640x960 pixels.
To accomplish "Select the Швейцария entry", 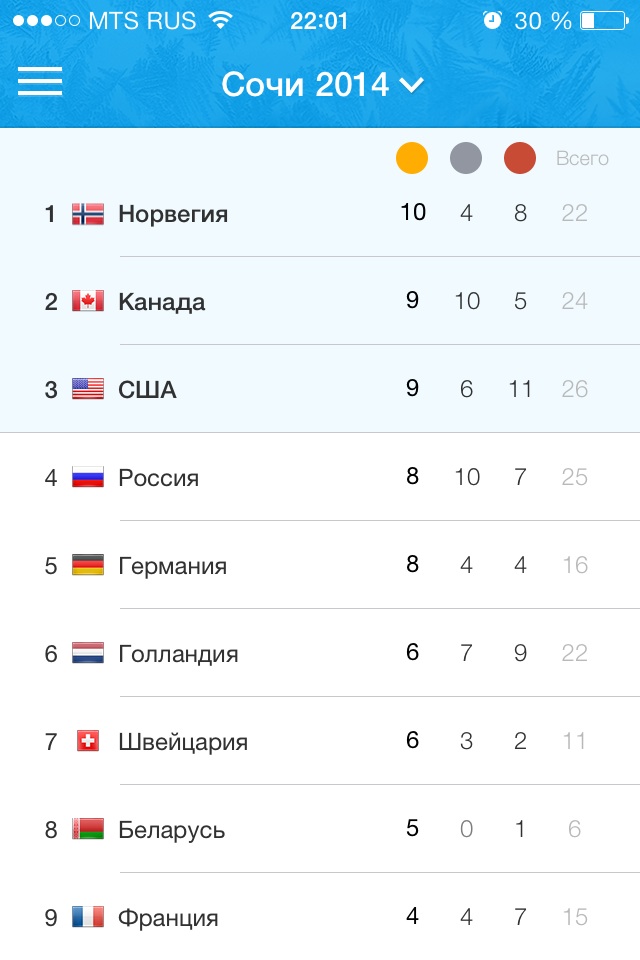I will [320, 741].
